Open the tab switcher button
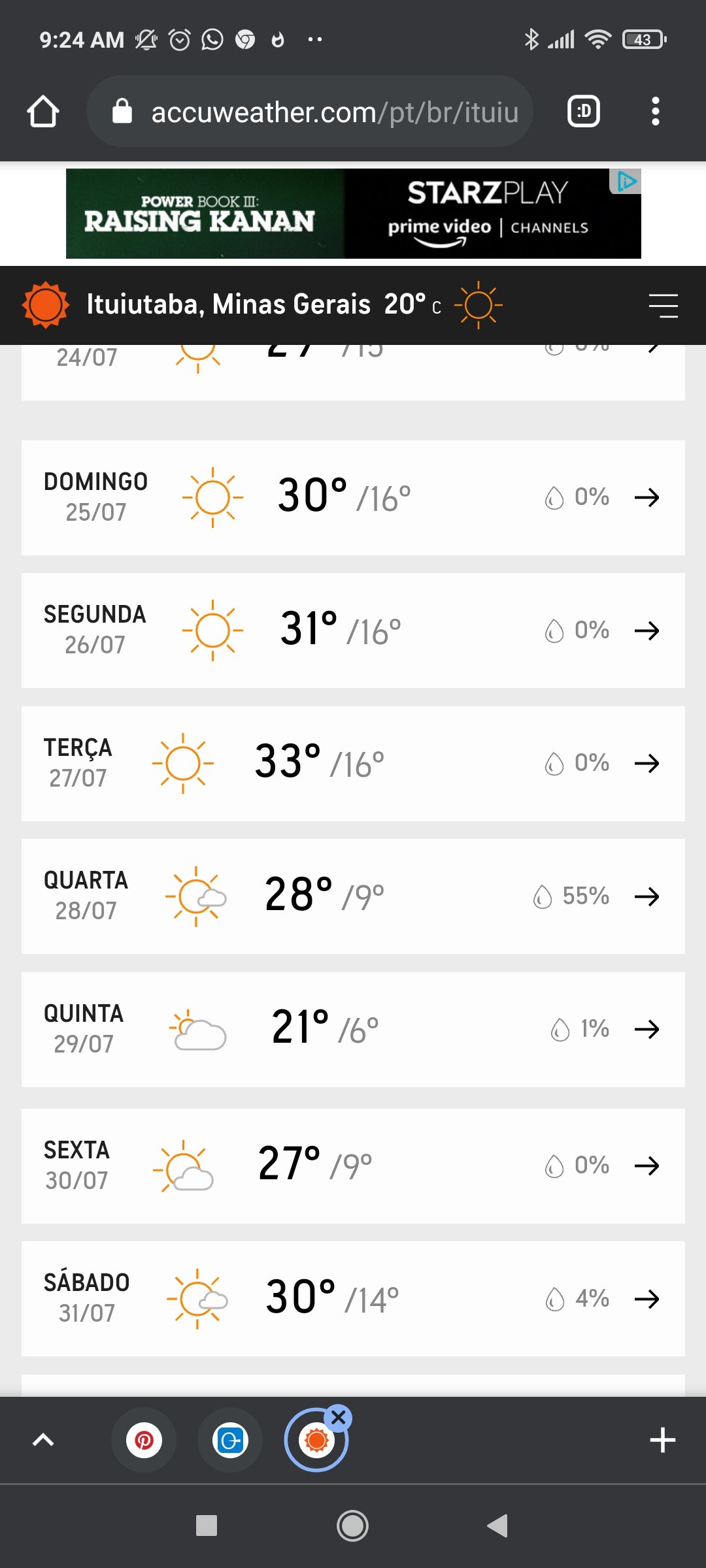This screenshot has width=706, height=1568. pyautogui.click(x=584, y=111)
